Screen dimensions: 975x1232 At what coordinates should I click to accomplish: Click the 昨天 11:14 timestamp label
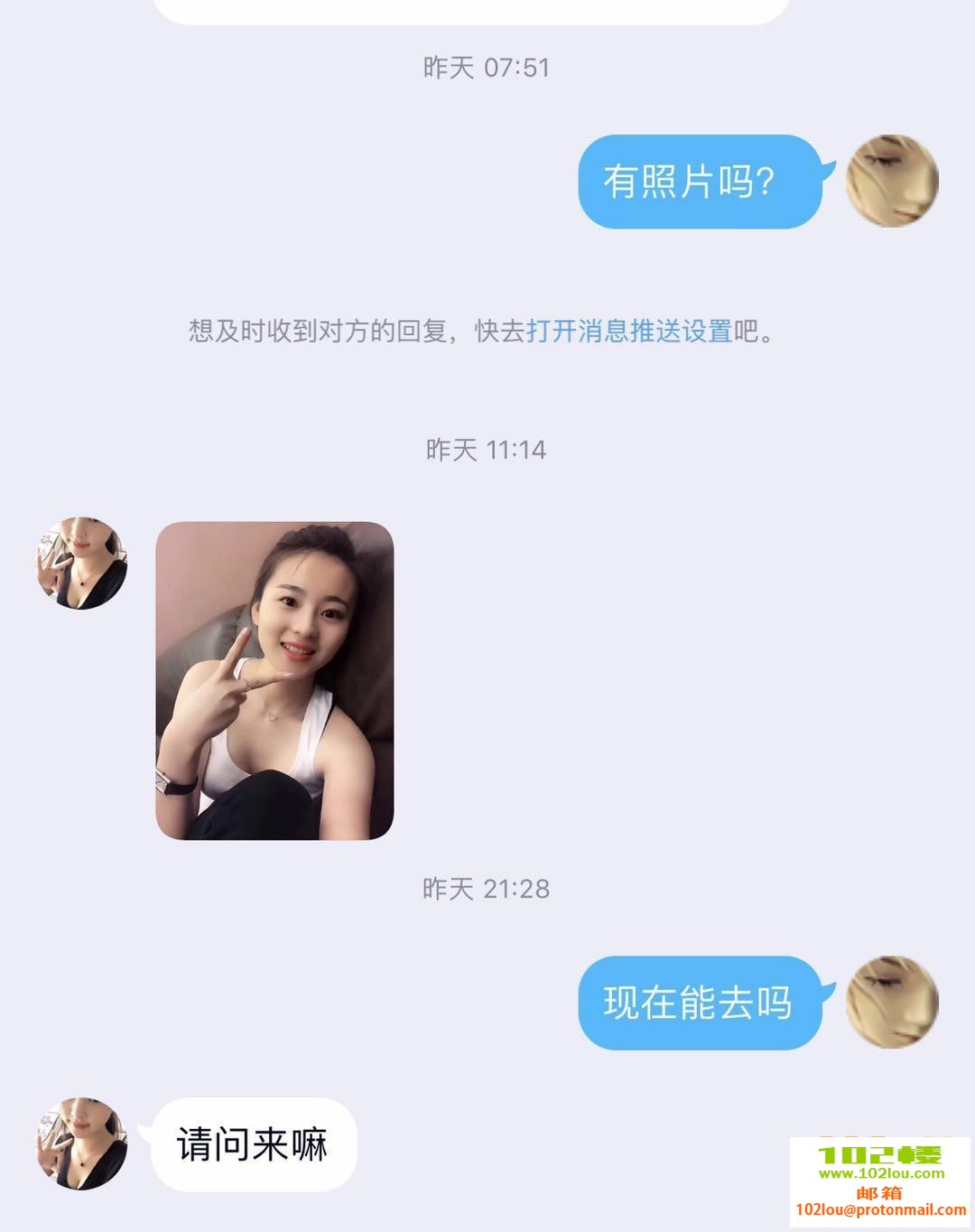coord(487,448)
